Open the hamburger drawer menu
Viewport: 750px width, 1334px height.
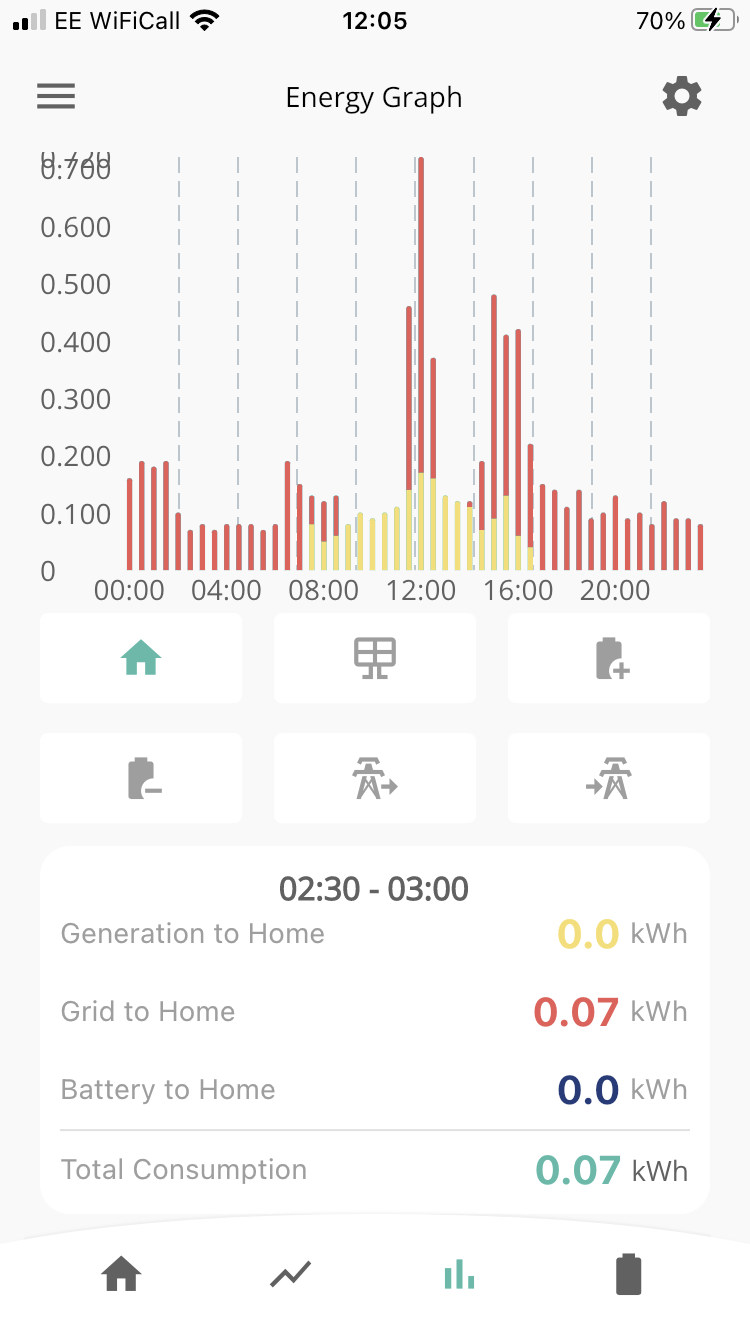(x=56, y=96)
